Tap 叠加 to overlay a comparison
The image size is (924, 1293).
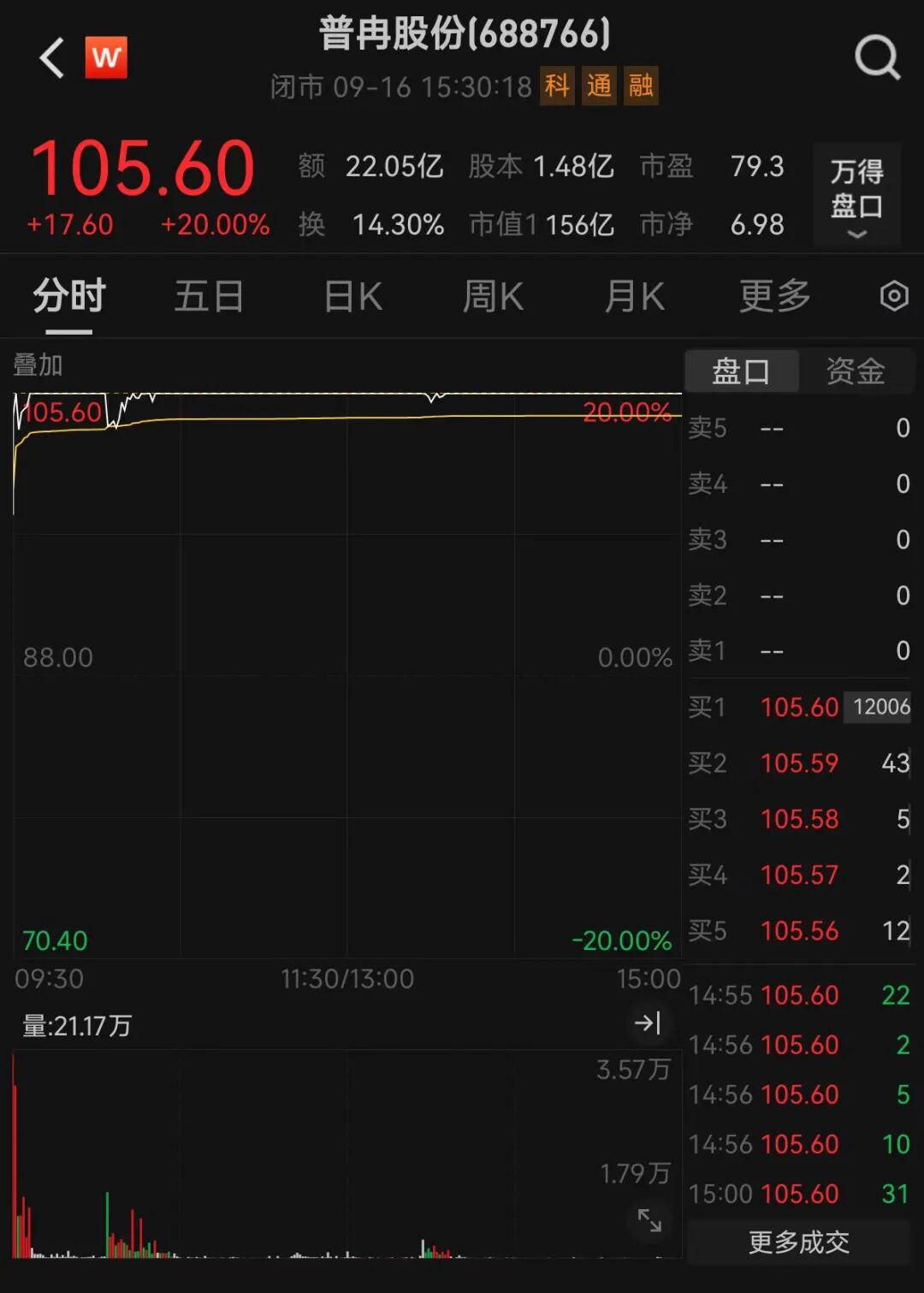(x=38, y=365)
